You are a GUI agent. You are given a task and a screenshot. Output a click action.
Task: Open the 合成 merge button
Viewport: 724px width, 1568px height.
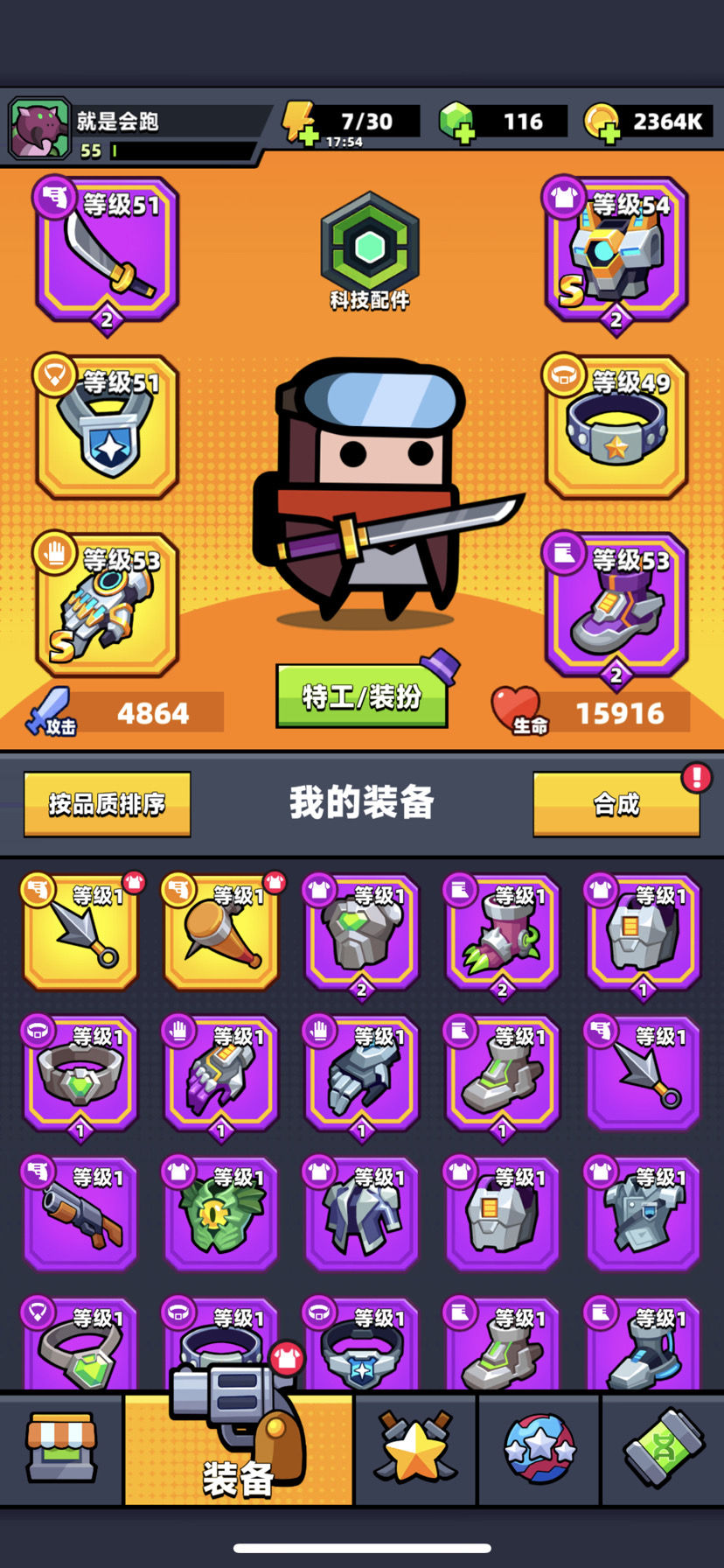[x=616, y=803]
